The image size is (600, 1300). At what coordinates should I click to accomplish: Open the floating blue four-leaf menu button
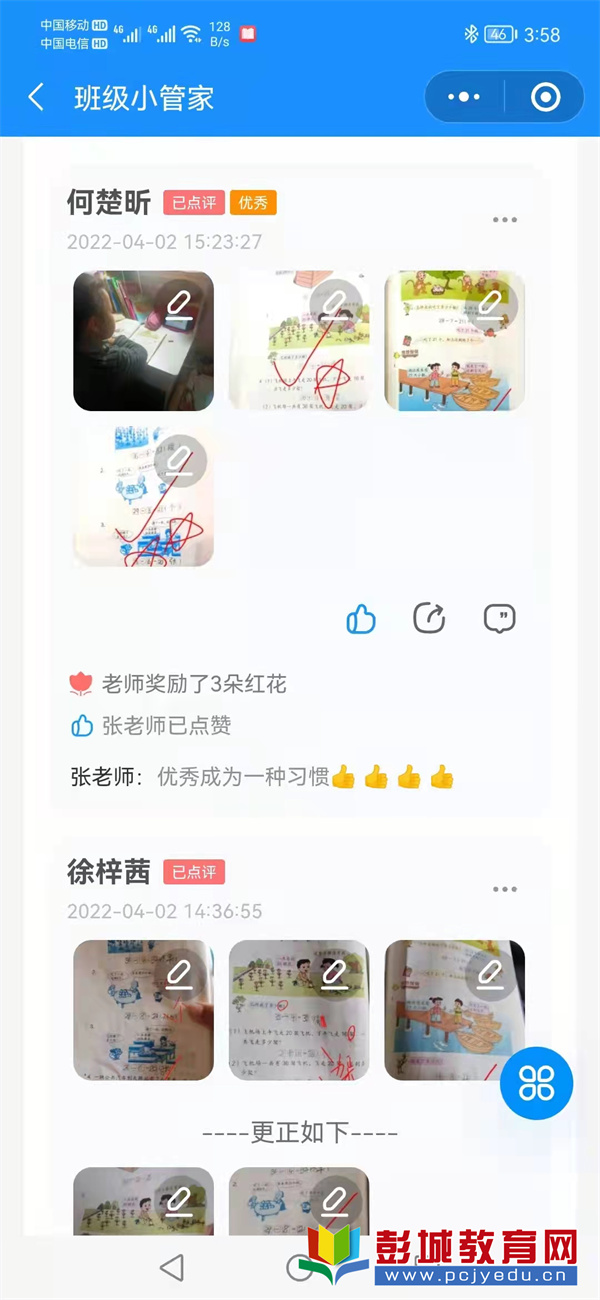536,1082
